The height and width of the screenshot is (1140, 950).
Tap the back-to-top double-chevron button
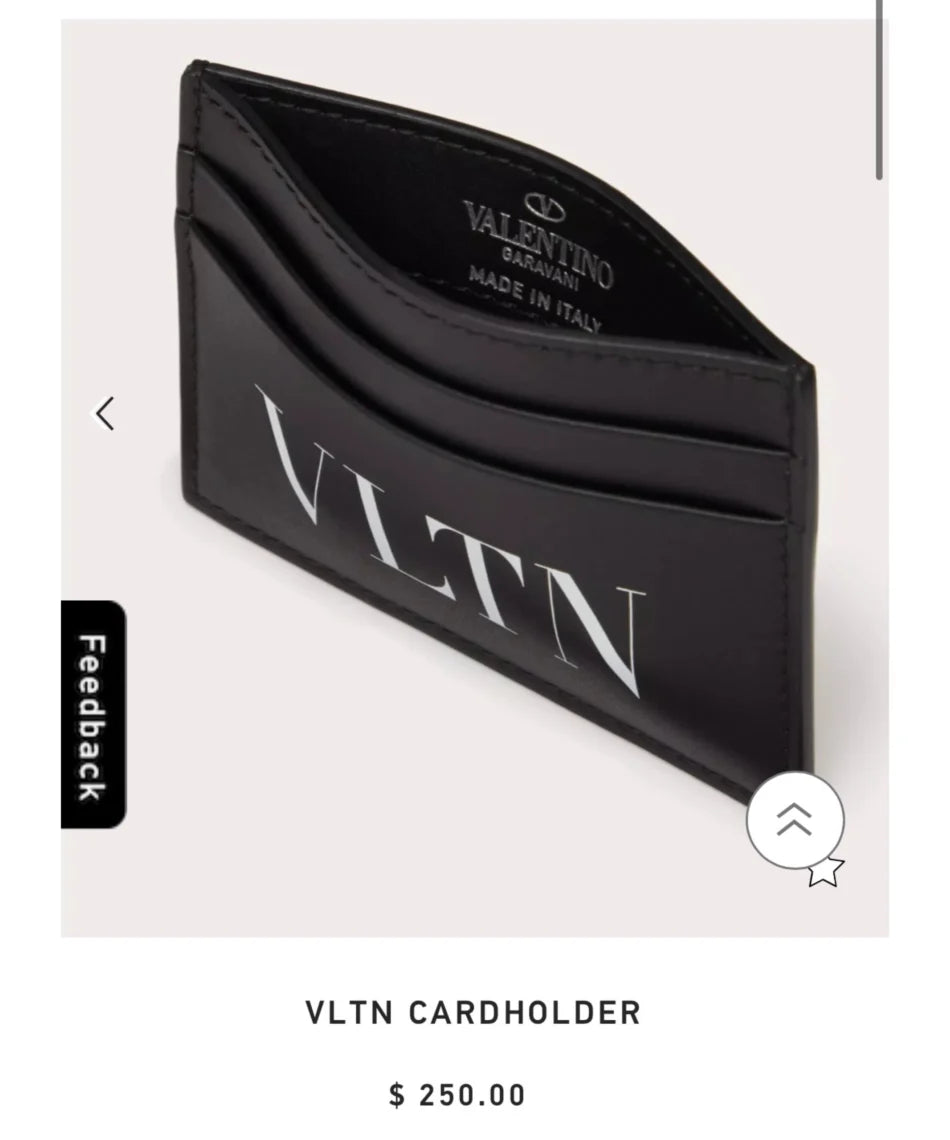[794, 819]
